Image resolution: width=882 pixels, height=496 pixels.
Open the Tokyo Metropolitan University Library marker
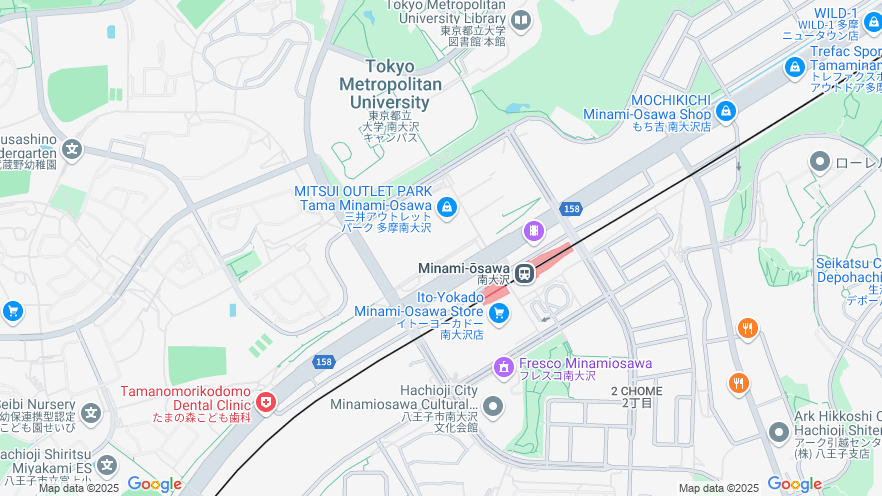click(520, 20)
